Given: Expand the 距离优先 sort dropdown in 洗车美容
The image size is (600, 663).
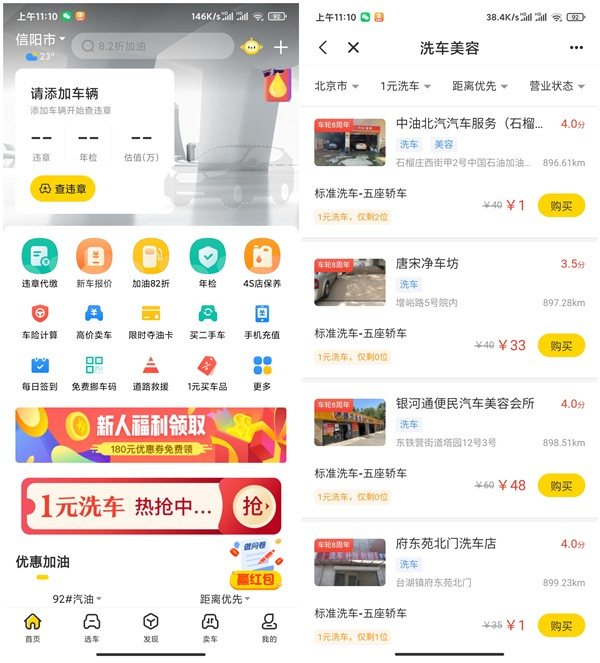Looking at the screenshot, I should click(x=479, y=86).
